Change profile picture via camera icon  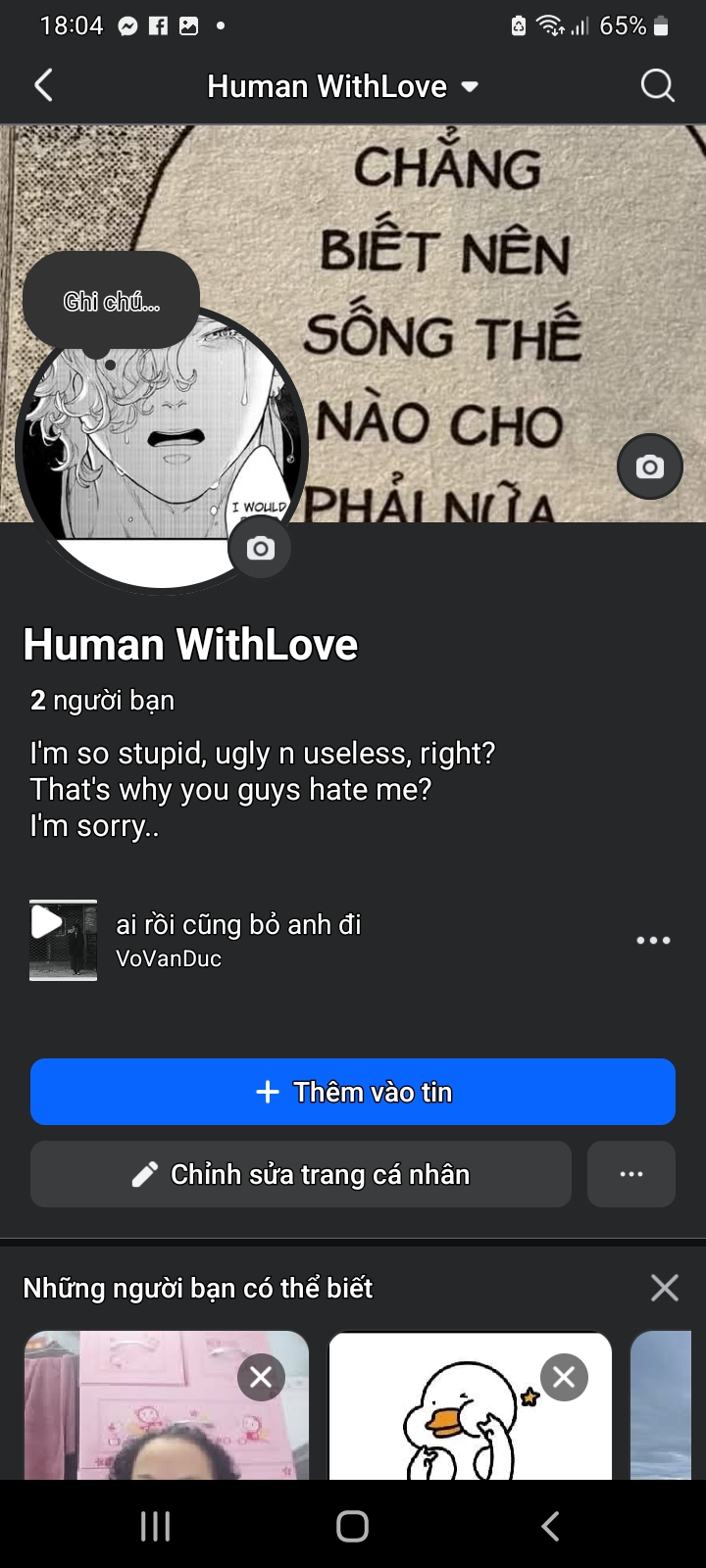[x=260, y=548]
